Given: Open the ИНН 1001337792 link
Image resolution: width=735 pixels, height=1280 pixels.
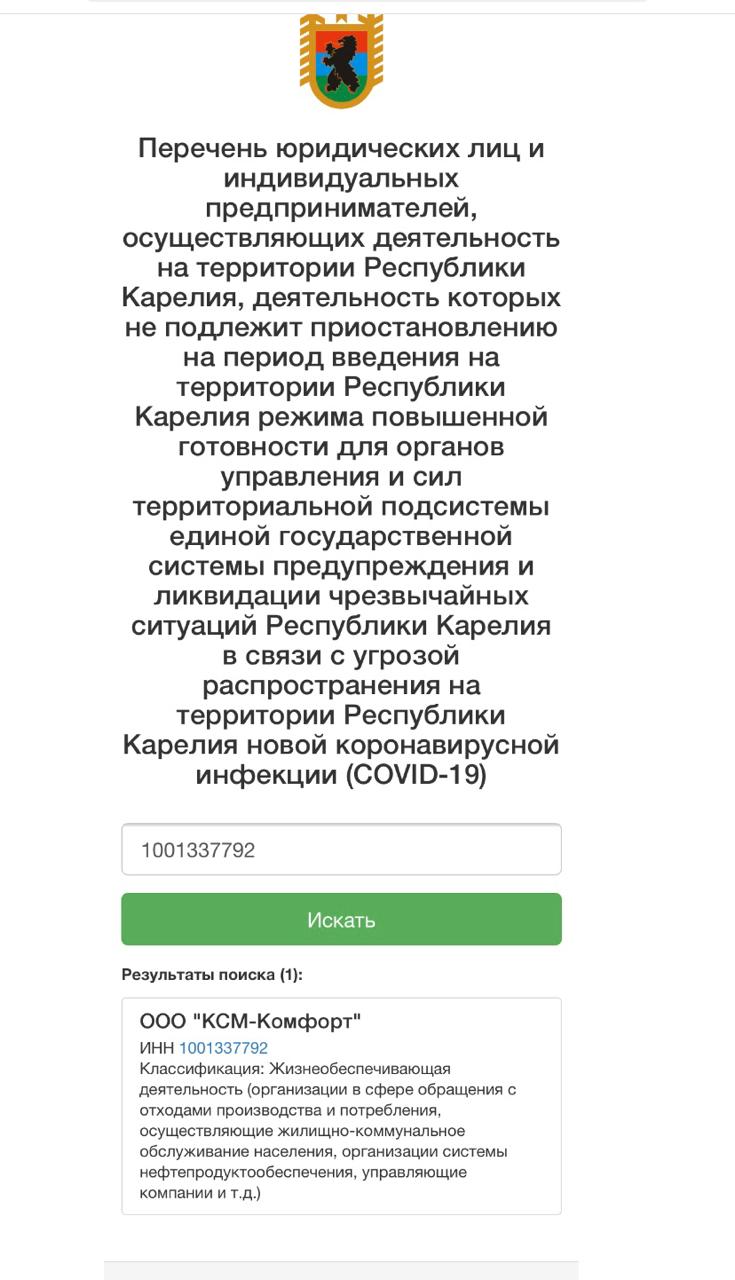Looking at the screenshot, I should tap(223, 1048).
